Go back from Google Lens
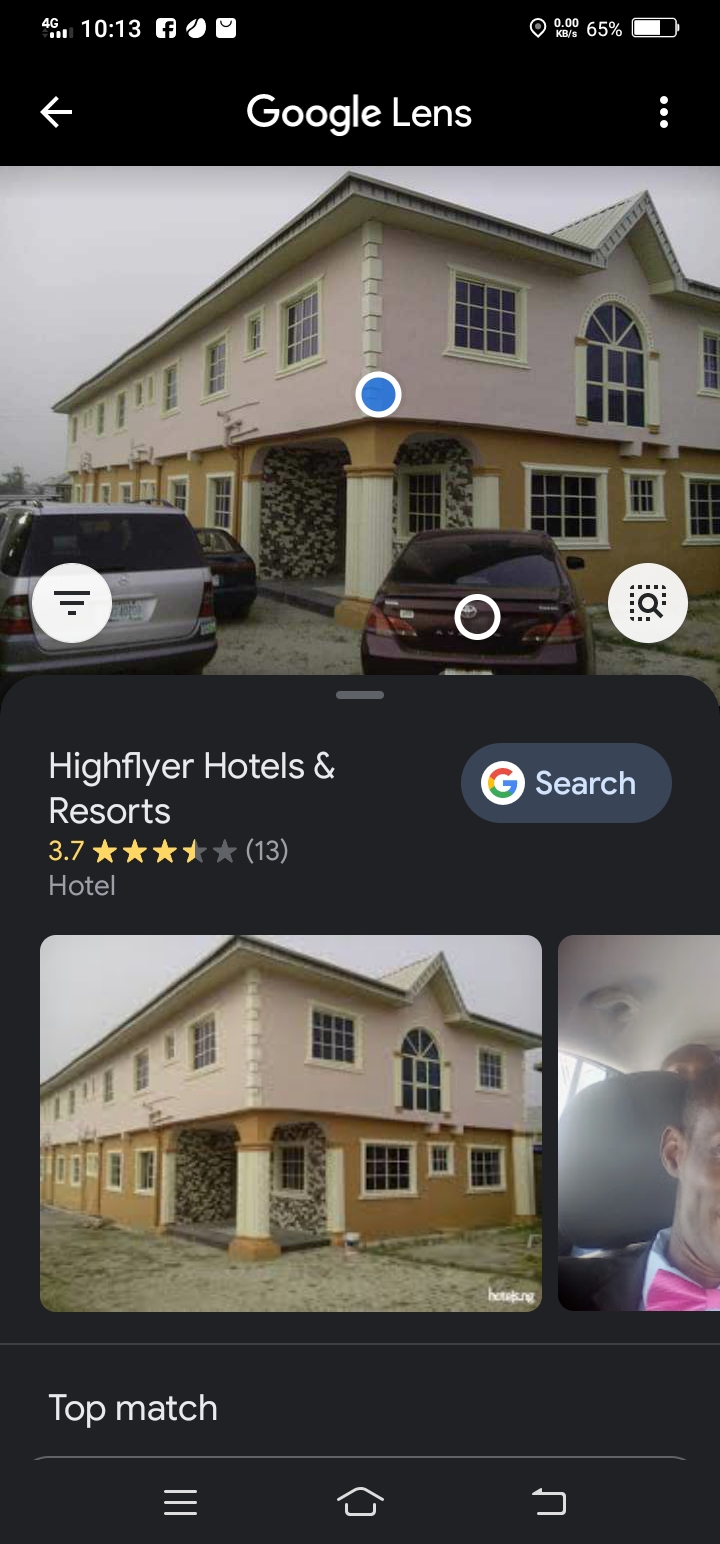 pyautogui.click(x=56, y=113)
